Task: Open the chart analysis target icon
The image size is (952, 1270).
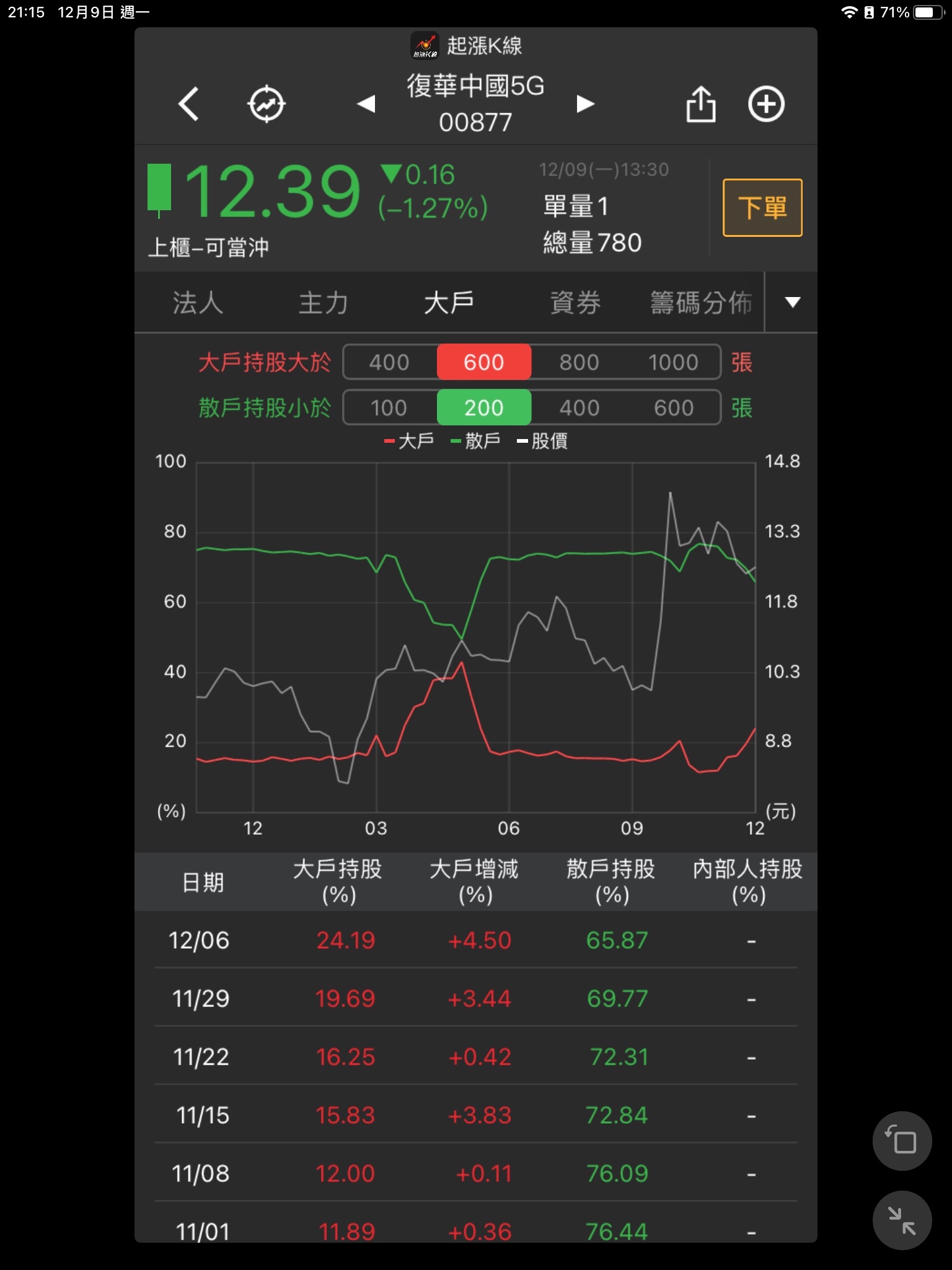Action: pyautogui.click(x=267, y=104)
